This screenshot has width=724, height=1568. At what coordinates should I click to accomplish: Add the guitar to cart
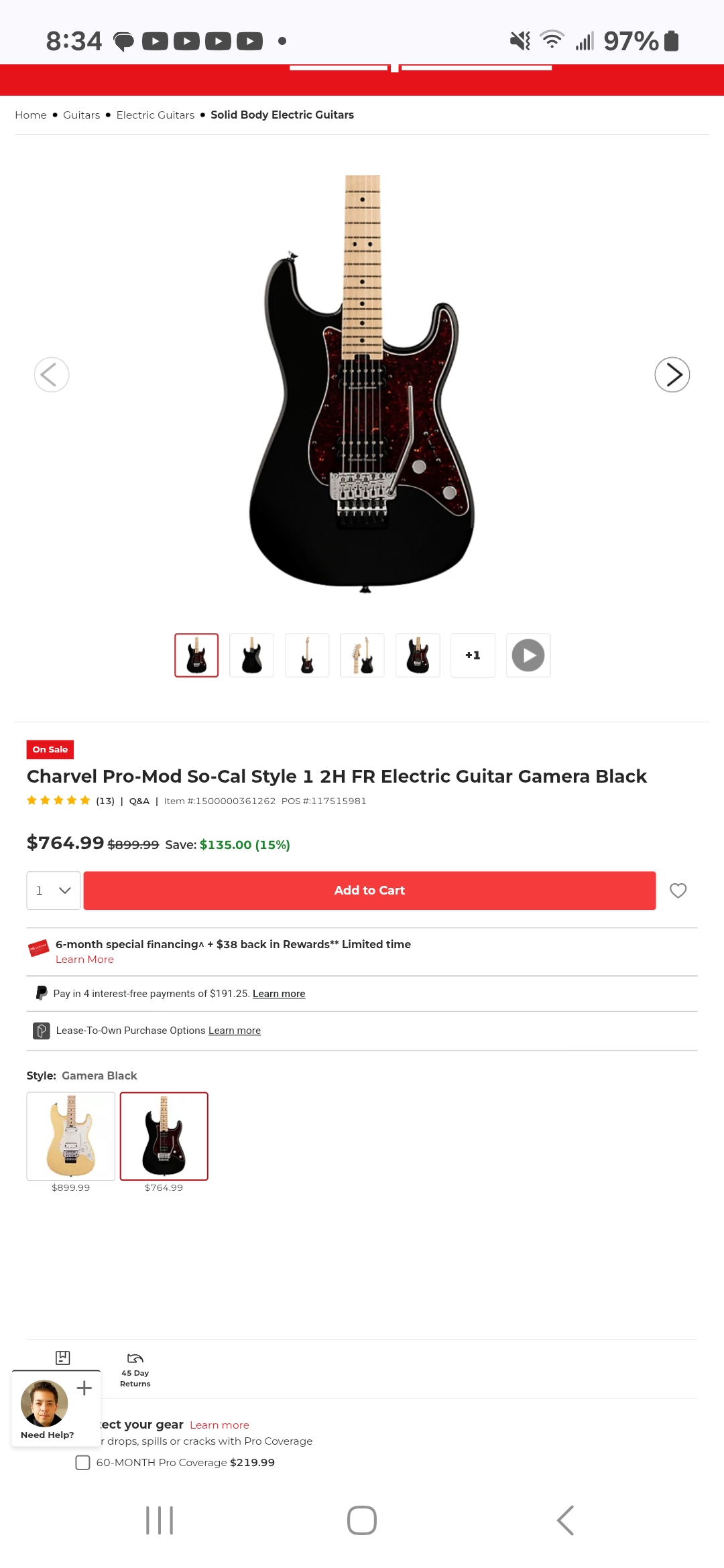[x=369, y=891]
